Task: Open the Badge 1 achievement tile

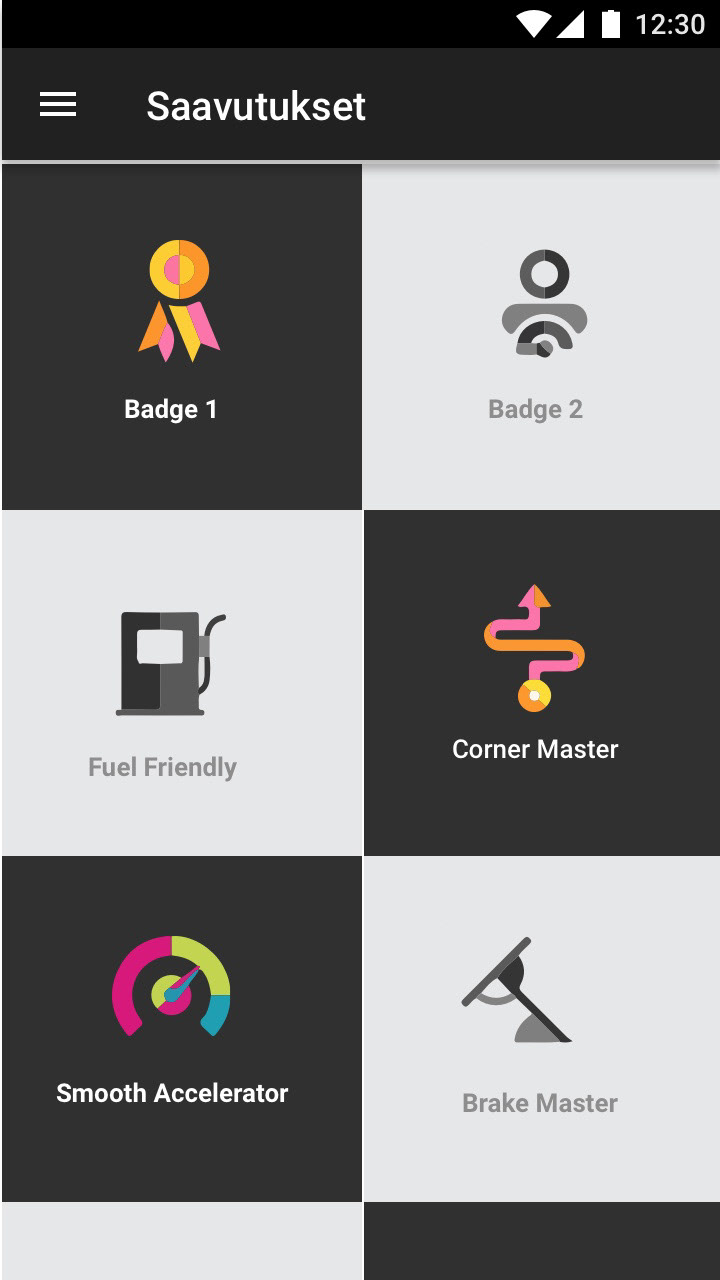Action: tap(181, 337)
